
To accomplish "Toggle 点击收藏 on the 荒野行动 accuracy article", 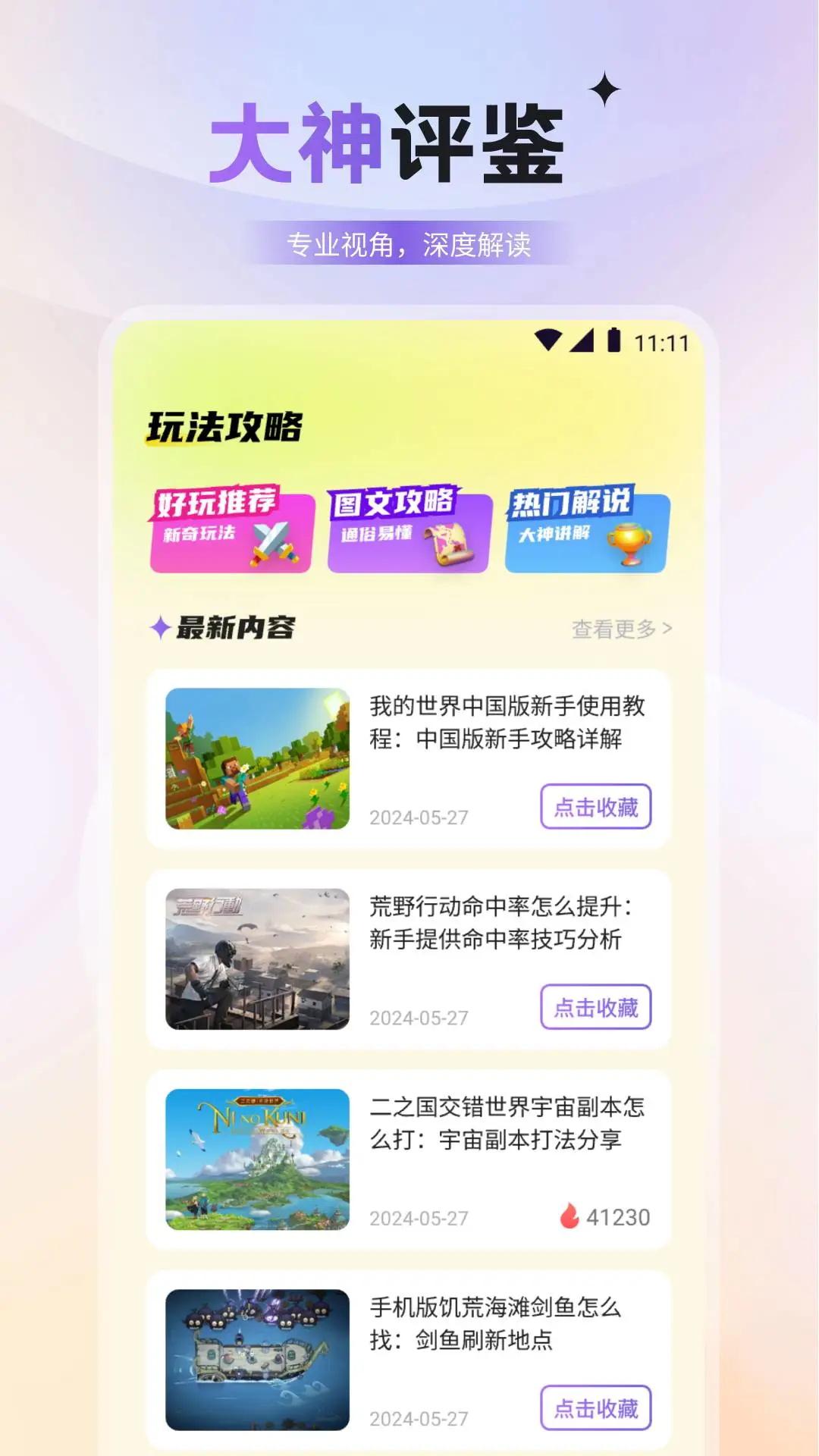I will click(x=597, y=1009).
